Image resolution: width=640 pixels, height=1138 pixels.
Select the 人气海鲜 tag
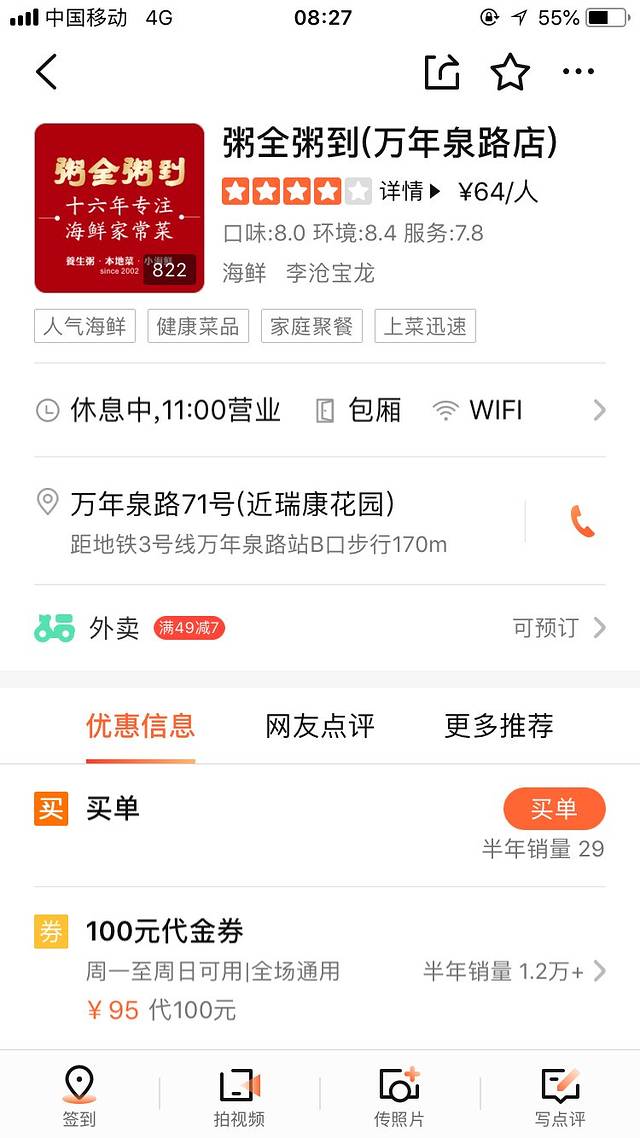tap(85, 326)
